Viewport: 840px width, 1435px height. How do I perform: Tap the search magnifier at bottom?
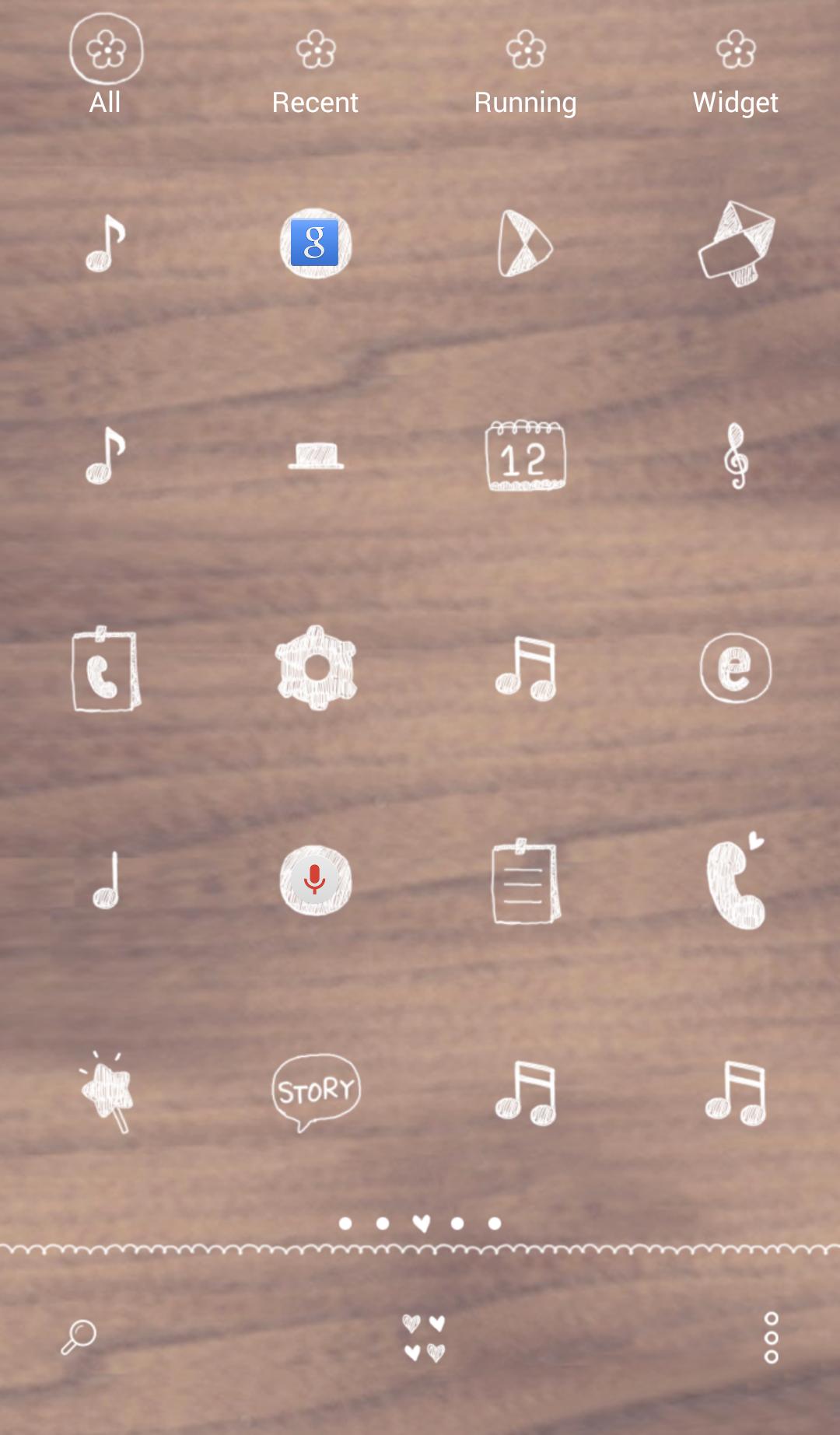point(79,1337)
